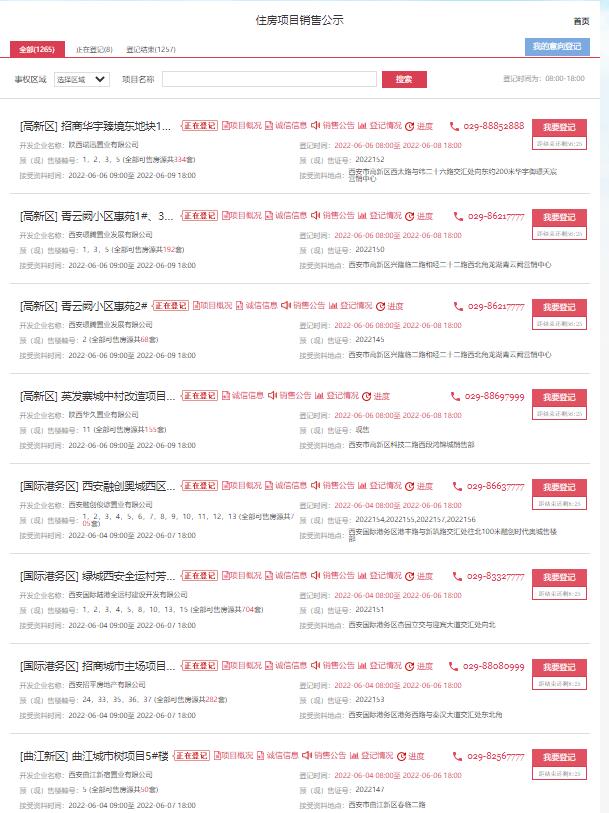View 销售公告 for 青云阙小区惠苑1#、3
This screenshot has width=609, height=813.
tap(333, 216)
